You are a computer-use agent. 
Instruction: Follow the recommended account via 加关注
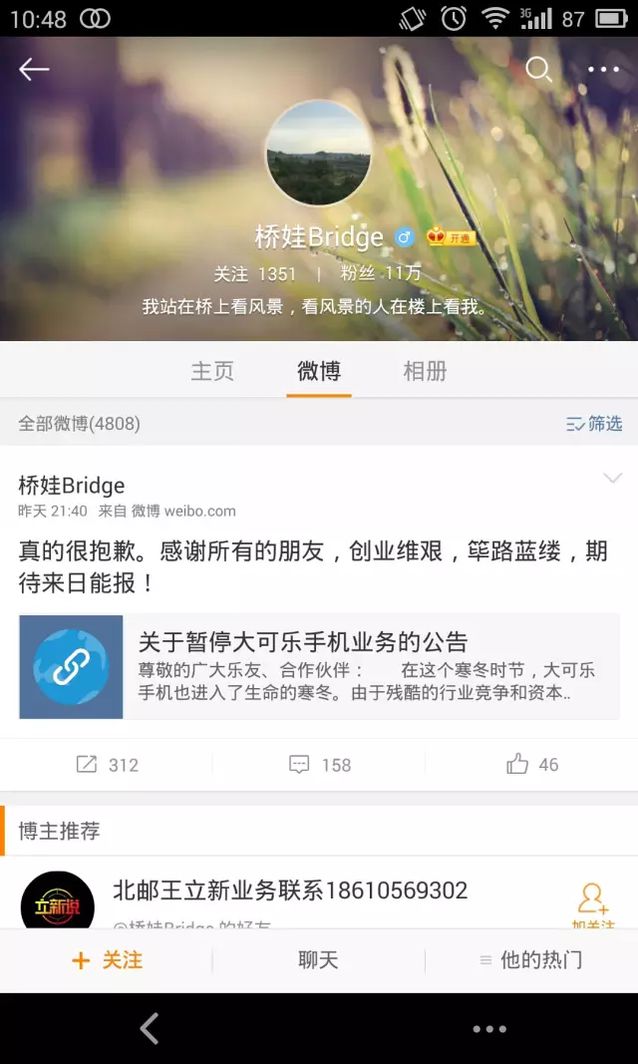592,905
